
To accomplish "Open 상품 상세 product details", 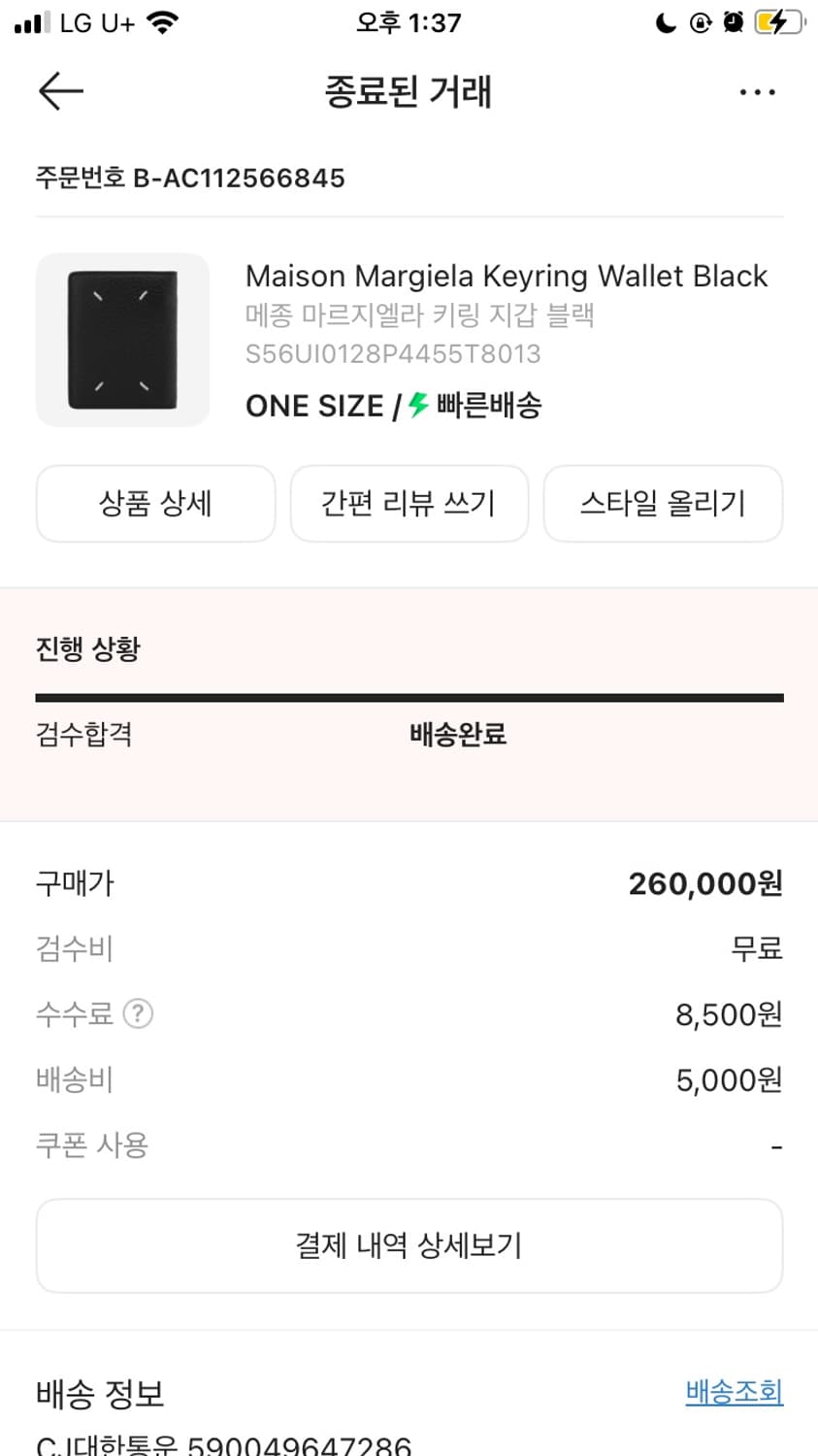I will pyautogui.click(x=155, y=503).
